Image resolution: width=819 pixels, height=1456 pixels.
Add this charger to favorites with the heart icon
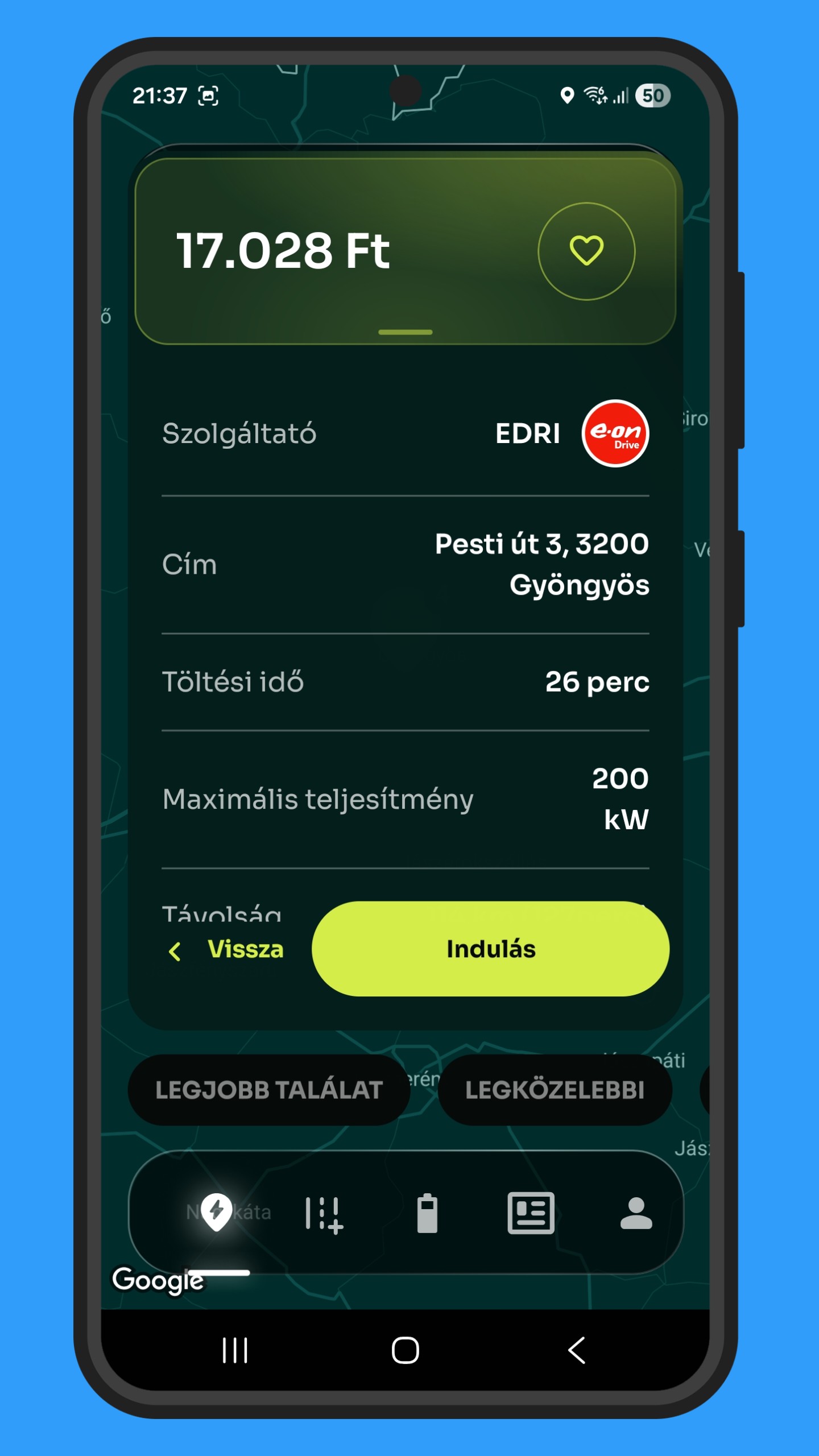pyautogui.click(x=586, y=251)
